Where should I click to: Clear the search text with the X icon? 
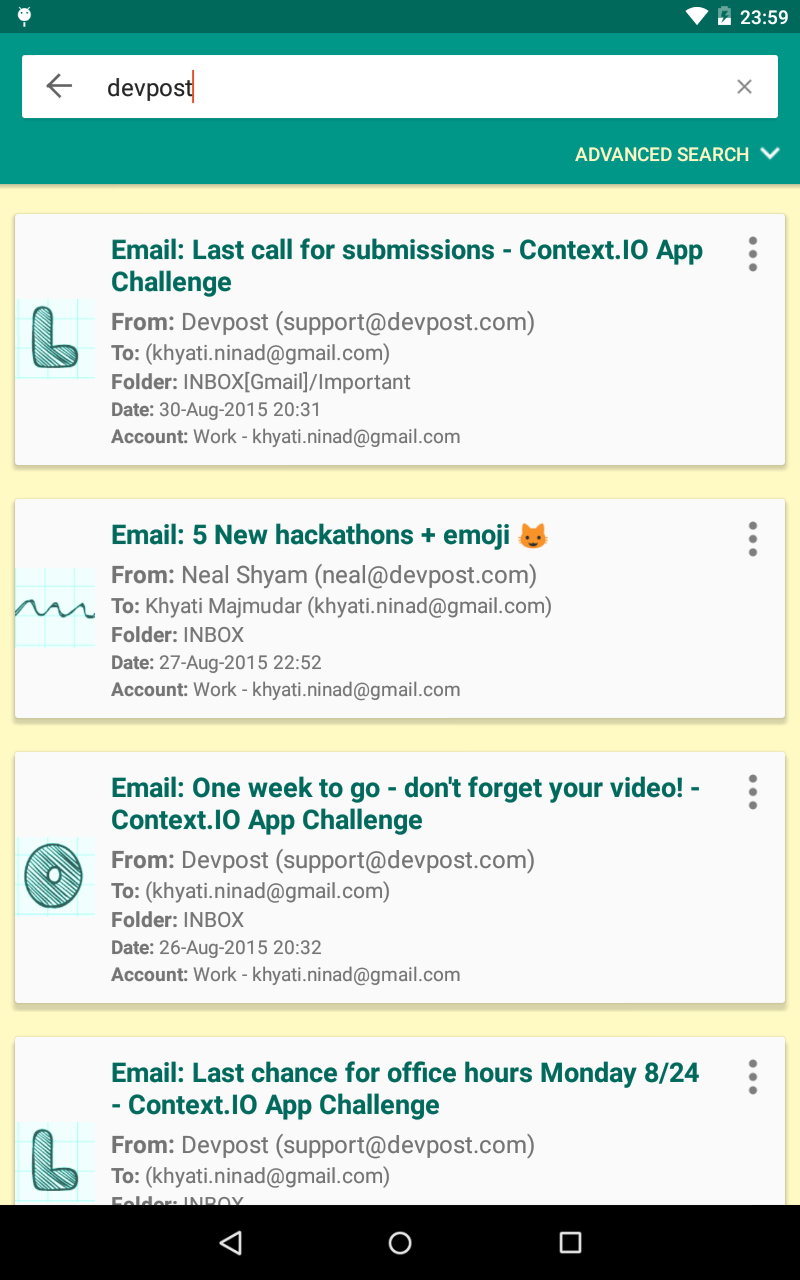(744, 87)
